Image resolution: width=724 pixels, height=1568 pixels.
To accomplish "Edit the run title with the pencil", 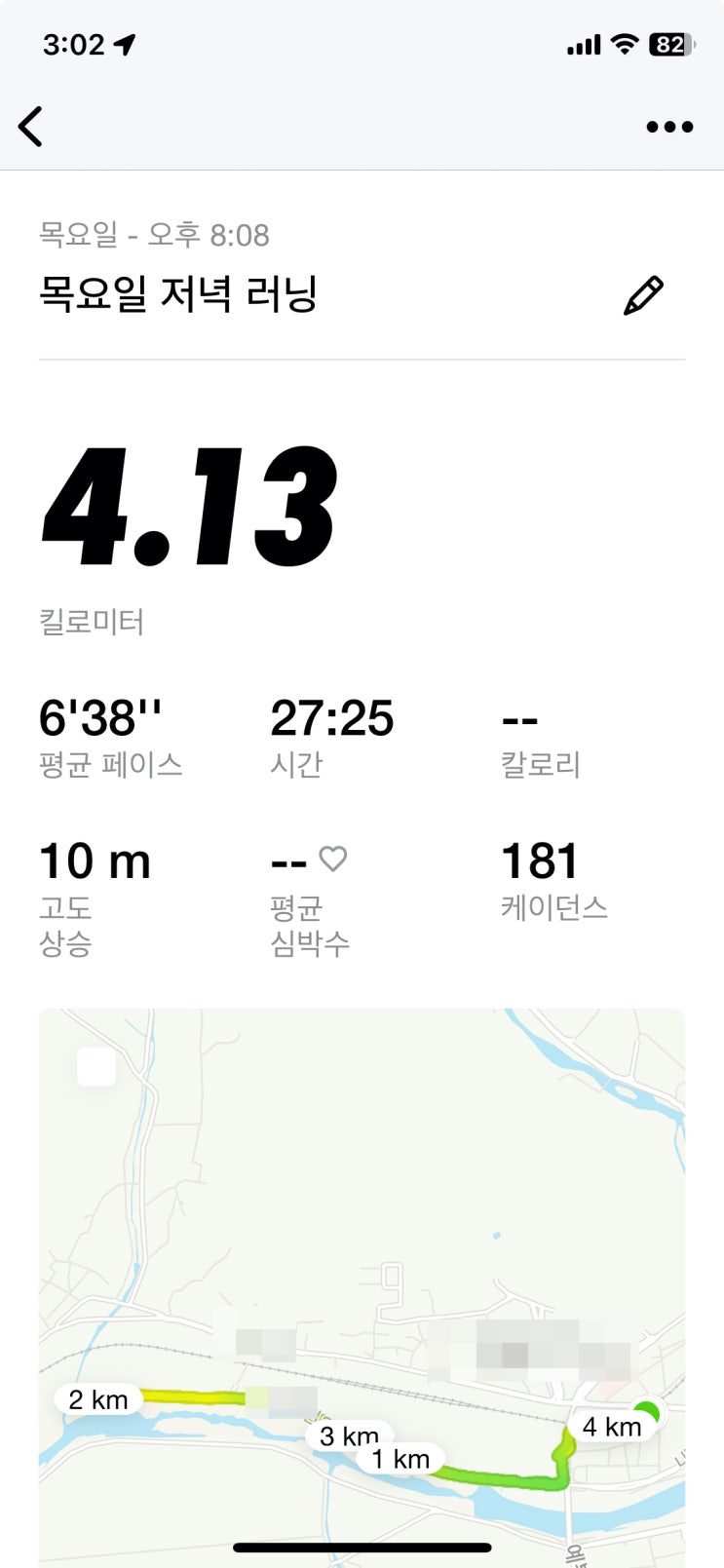I will coord(643,295).
